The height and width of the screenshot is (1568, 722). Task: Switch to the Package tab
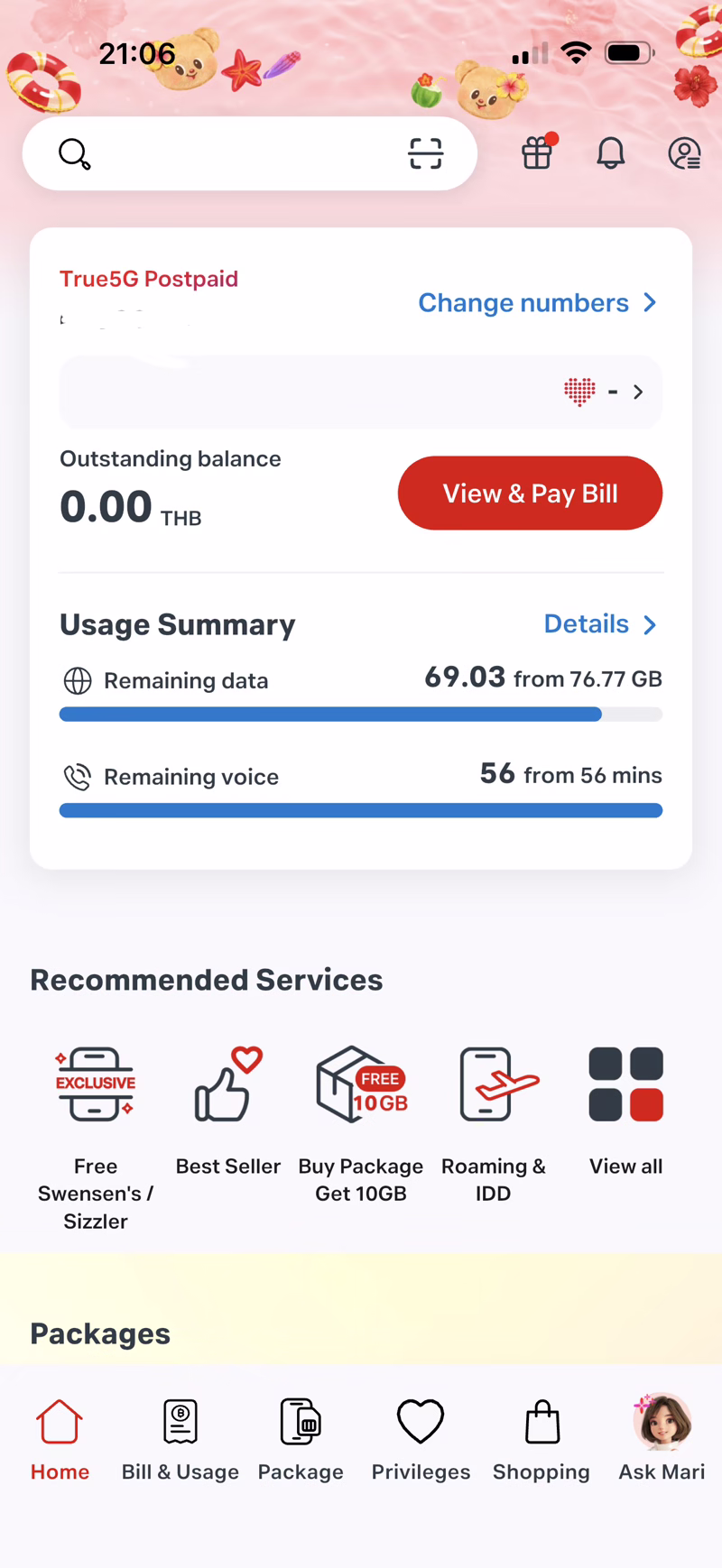pos(301,1440)
